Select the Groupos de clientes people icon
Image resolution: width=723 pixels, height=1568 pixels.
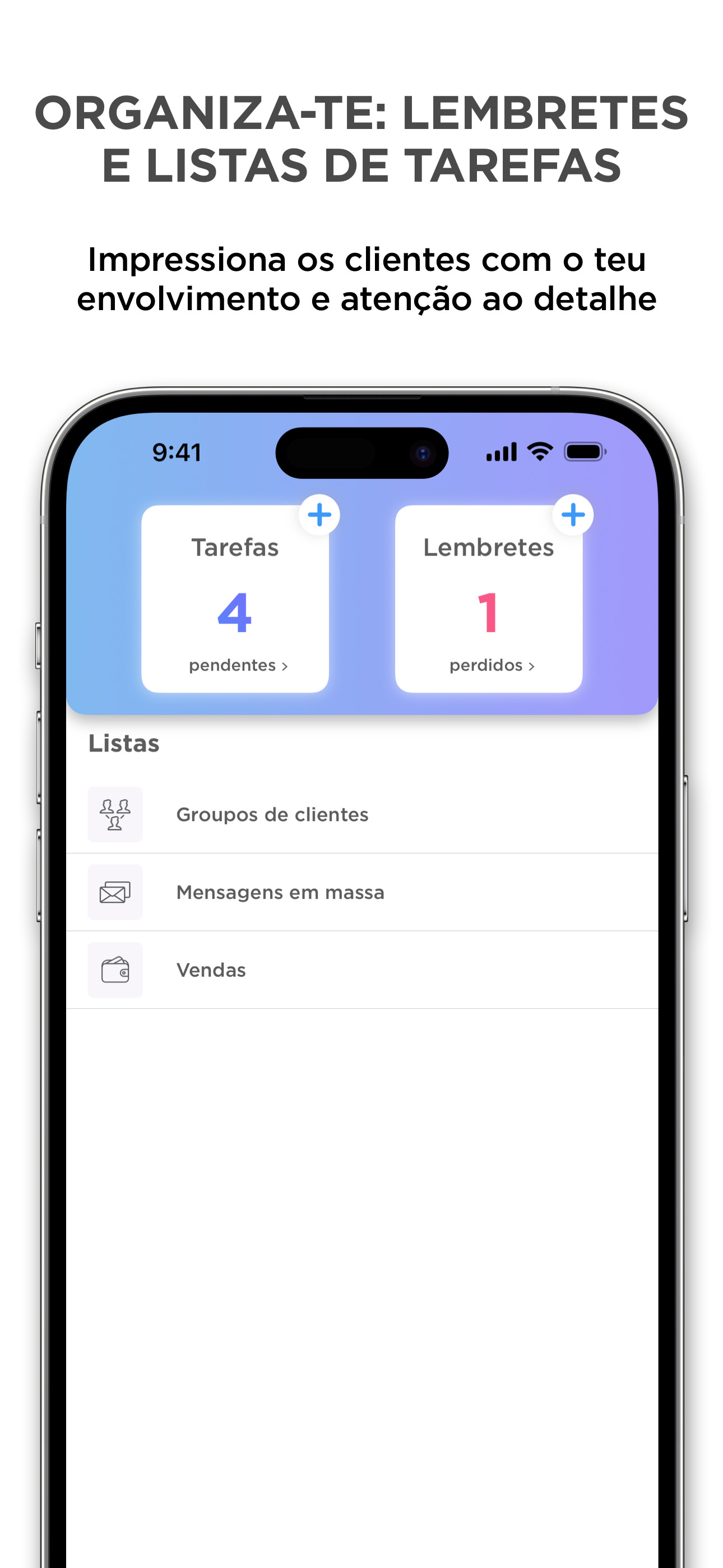(114, 814)
